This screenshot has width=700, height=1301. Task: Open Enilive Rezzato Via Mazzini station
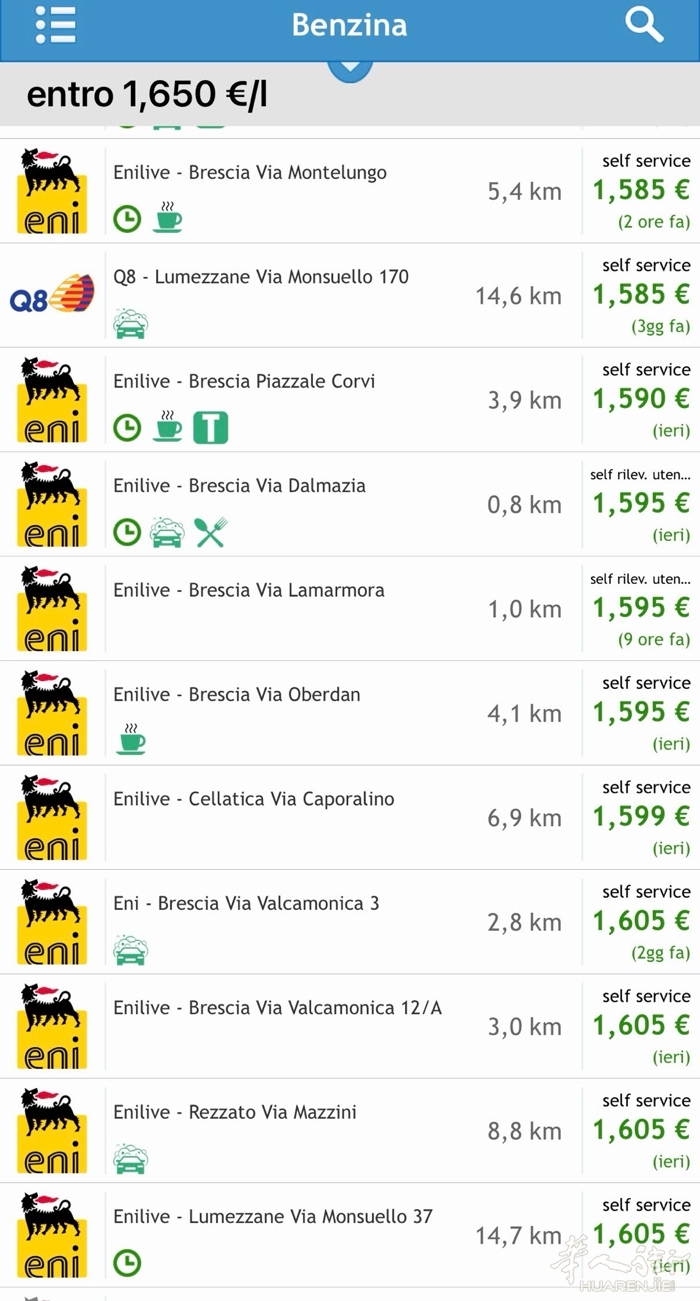pos(234,1112)
